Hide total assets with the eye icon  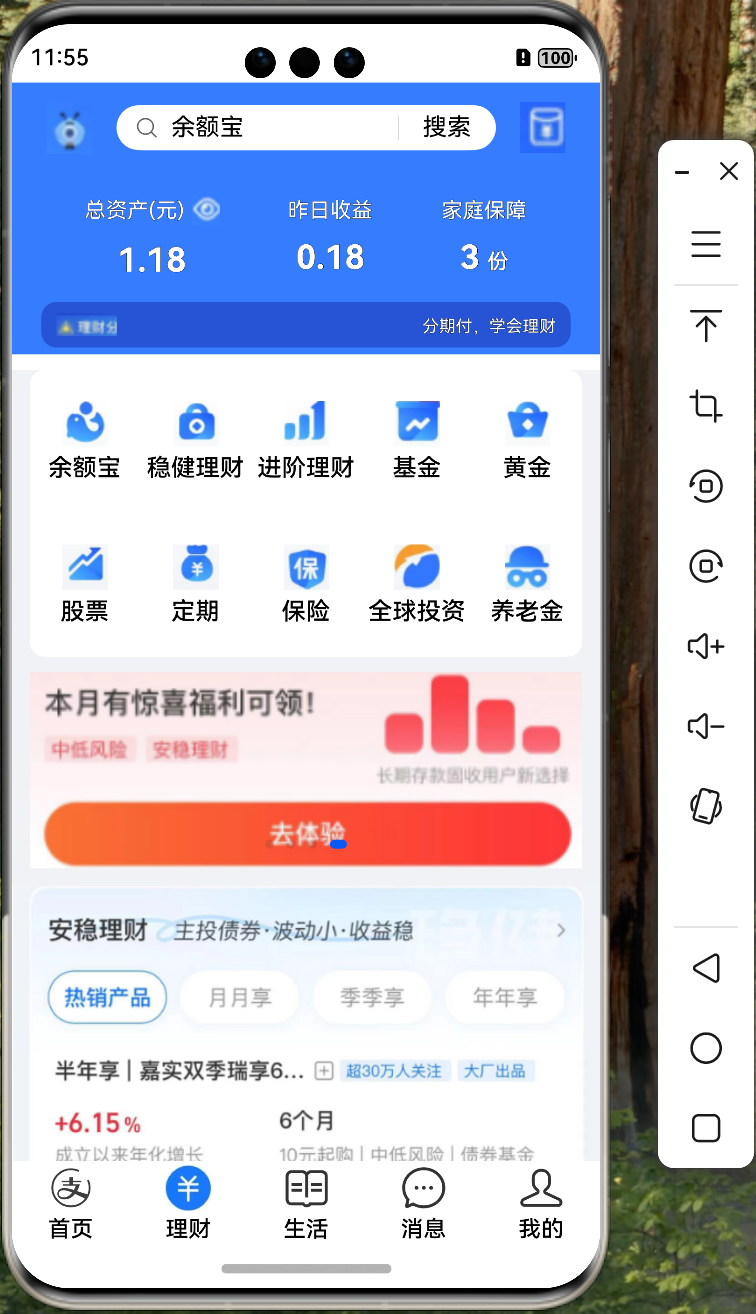click(207, 209)
